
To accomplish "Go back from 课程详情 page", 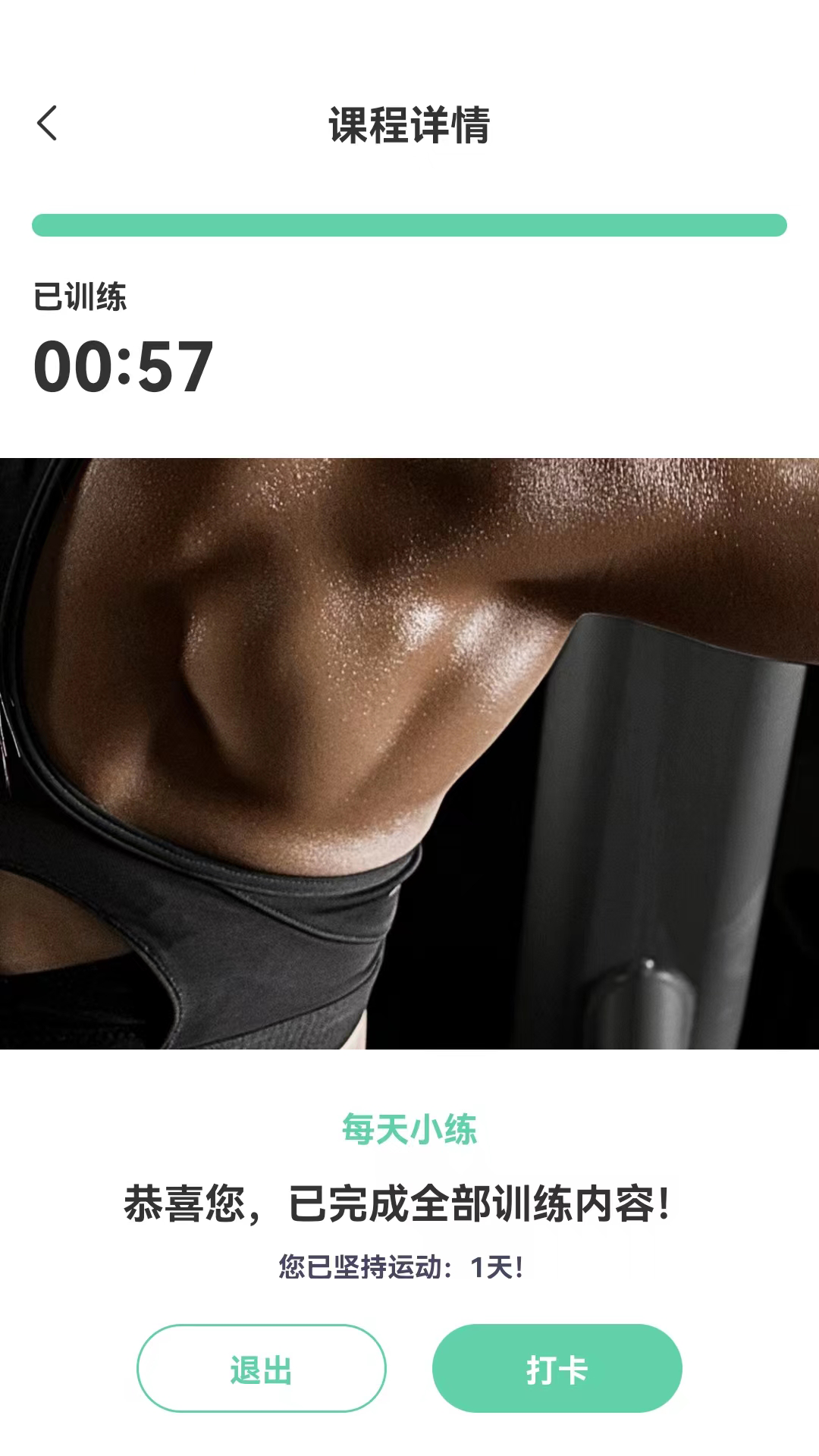I will [47, 123].
